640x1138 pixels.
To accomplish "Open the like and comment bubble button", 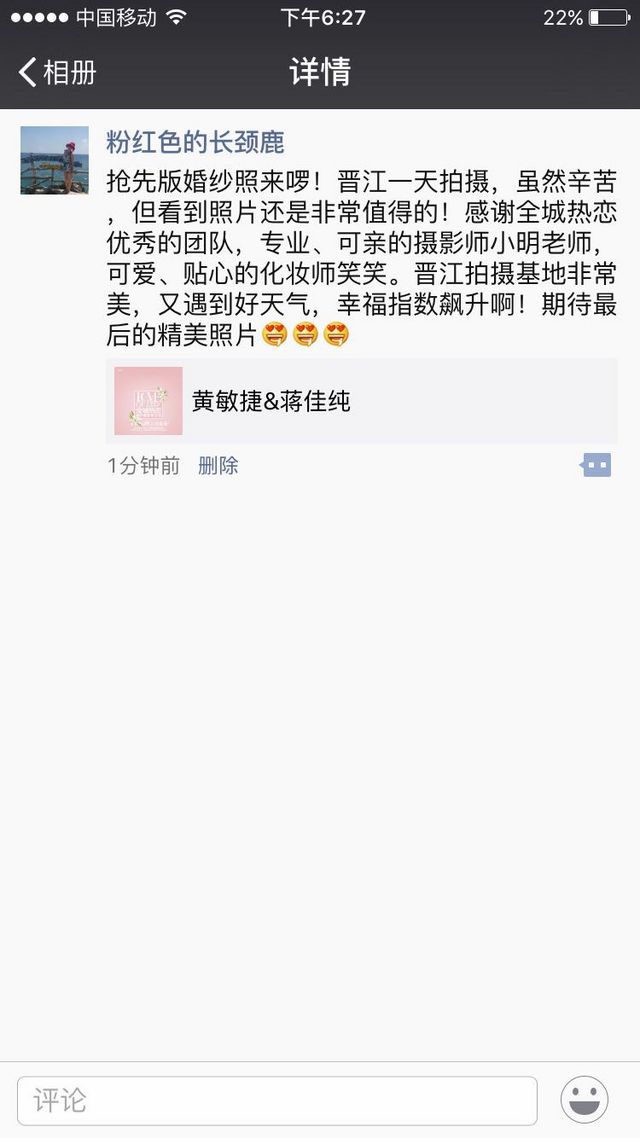I will coord(596,465).
